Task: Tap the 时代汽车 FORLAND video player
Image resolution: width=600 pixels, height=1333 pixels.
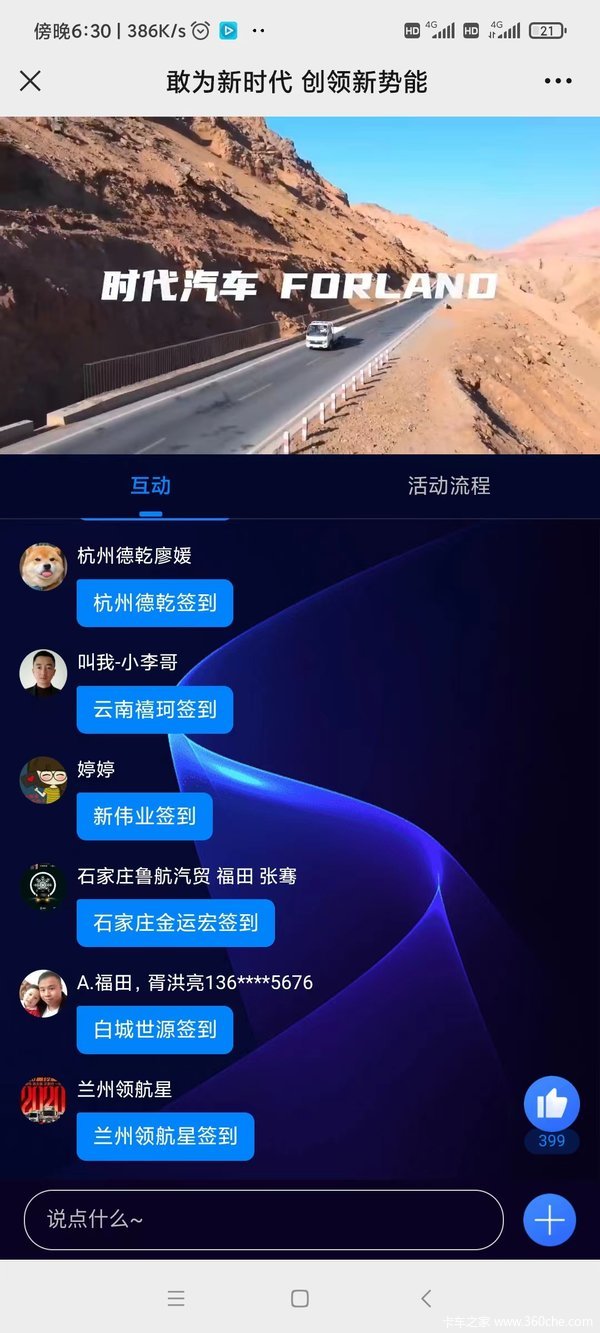Action: (x=300, y=285)
